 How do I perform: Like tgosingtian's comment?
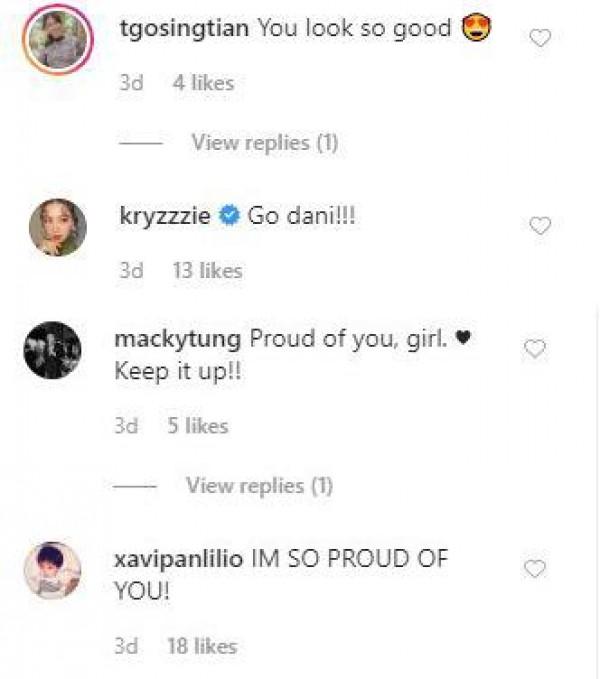540,39
